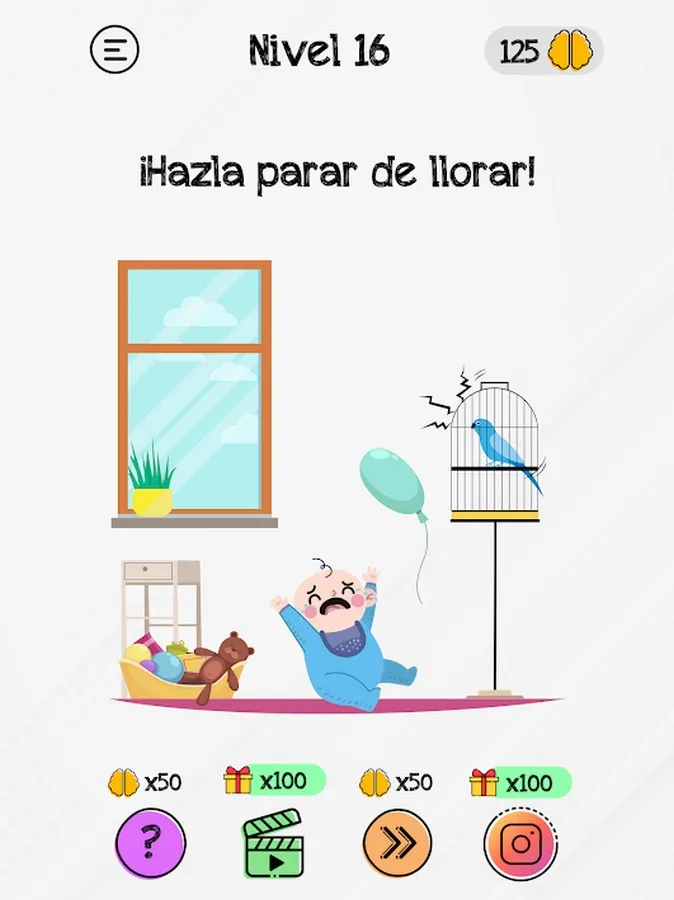
Task: Get a hint with the question mark
Action: coord(150,843)
